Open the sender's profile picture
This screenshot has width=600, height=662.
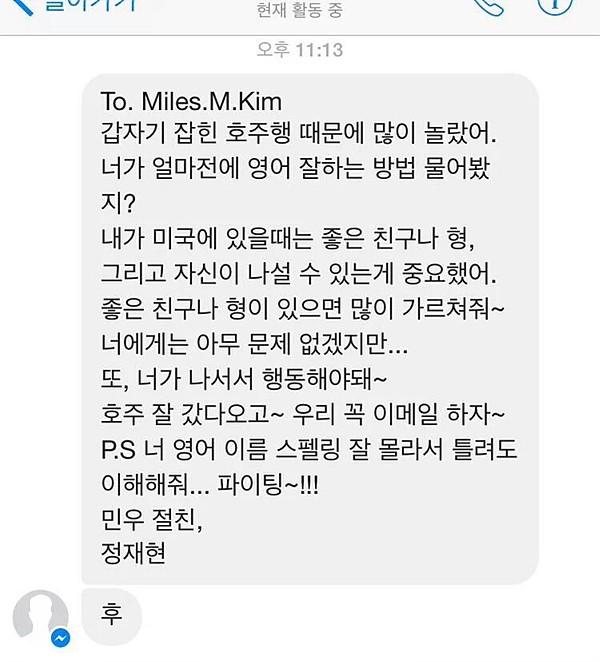pyautogui.click(x=40, y=614)
